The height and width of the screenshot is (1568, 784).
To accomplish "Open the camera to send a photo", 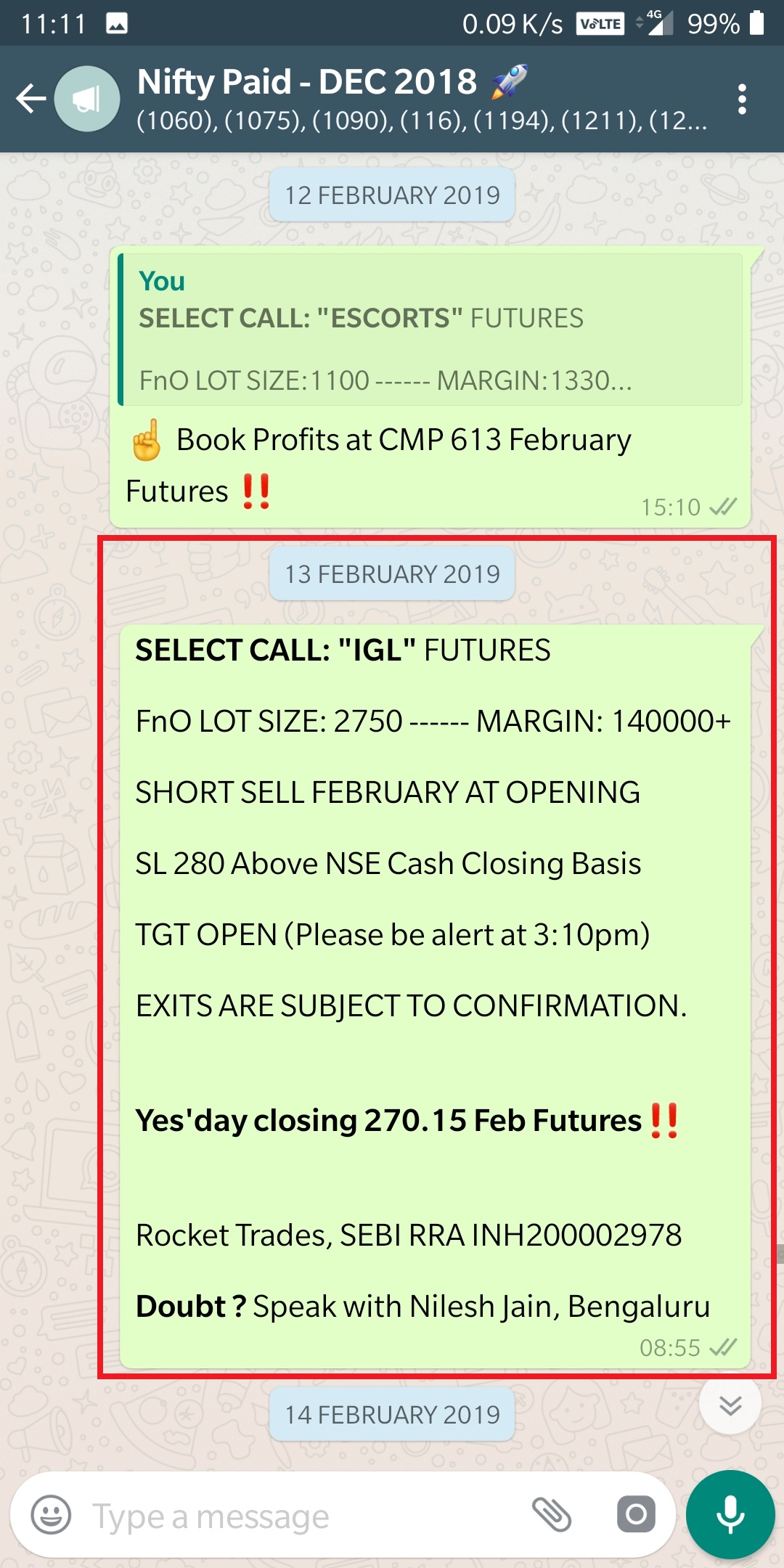I will (636, 1515).
